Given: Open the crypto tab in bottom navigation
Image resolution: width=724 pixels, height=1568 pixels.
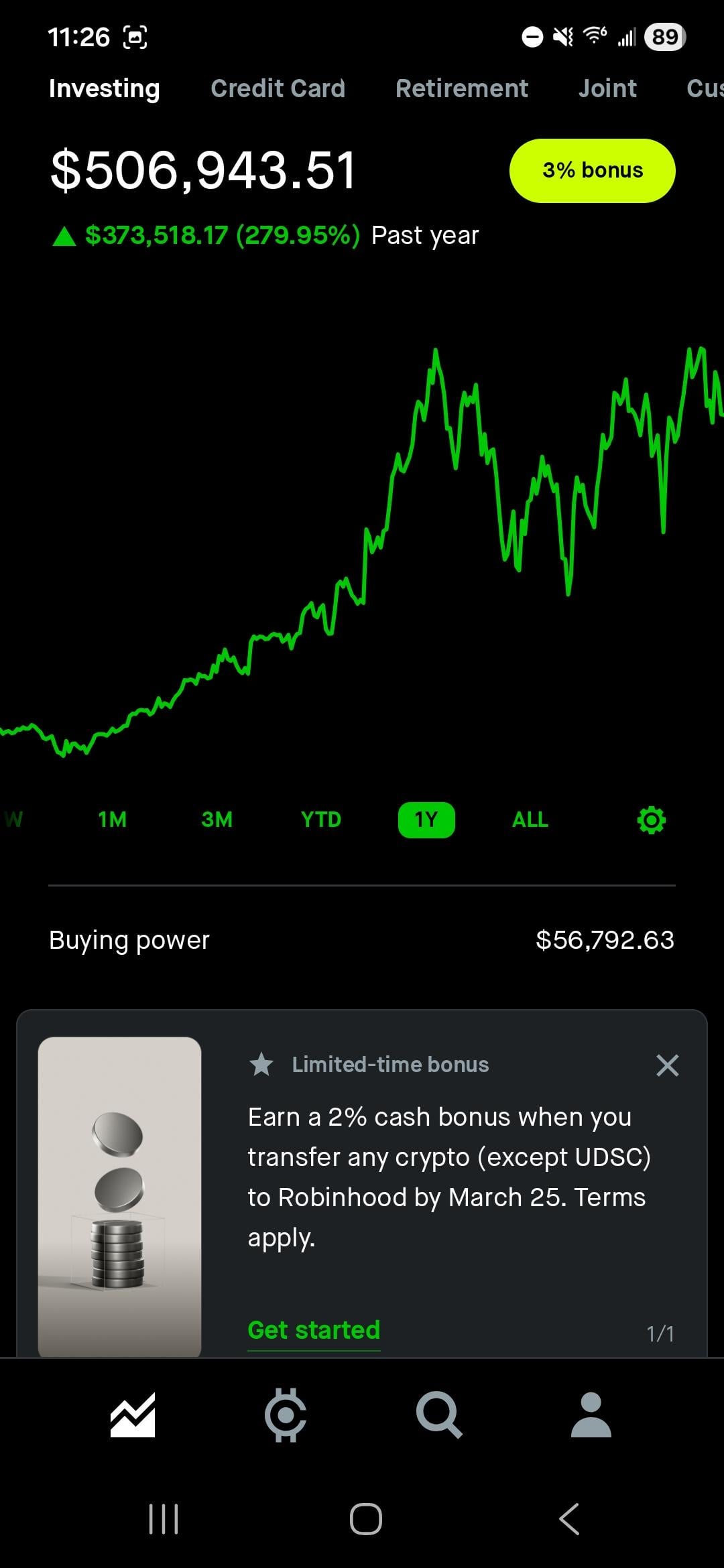Looking at the screenshot, I should pyautogui.click(x=286, y=1415).
